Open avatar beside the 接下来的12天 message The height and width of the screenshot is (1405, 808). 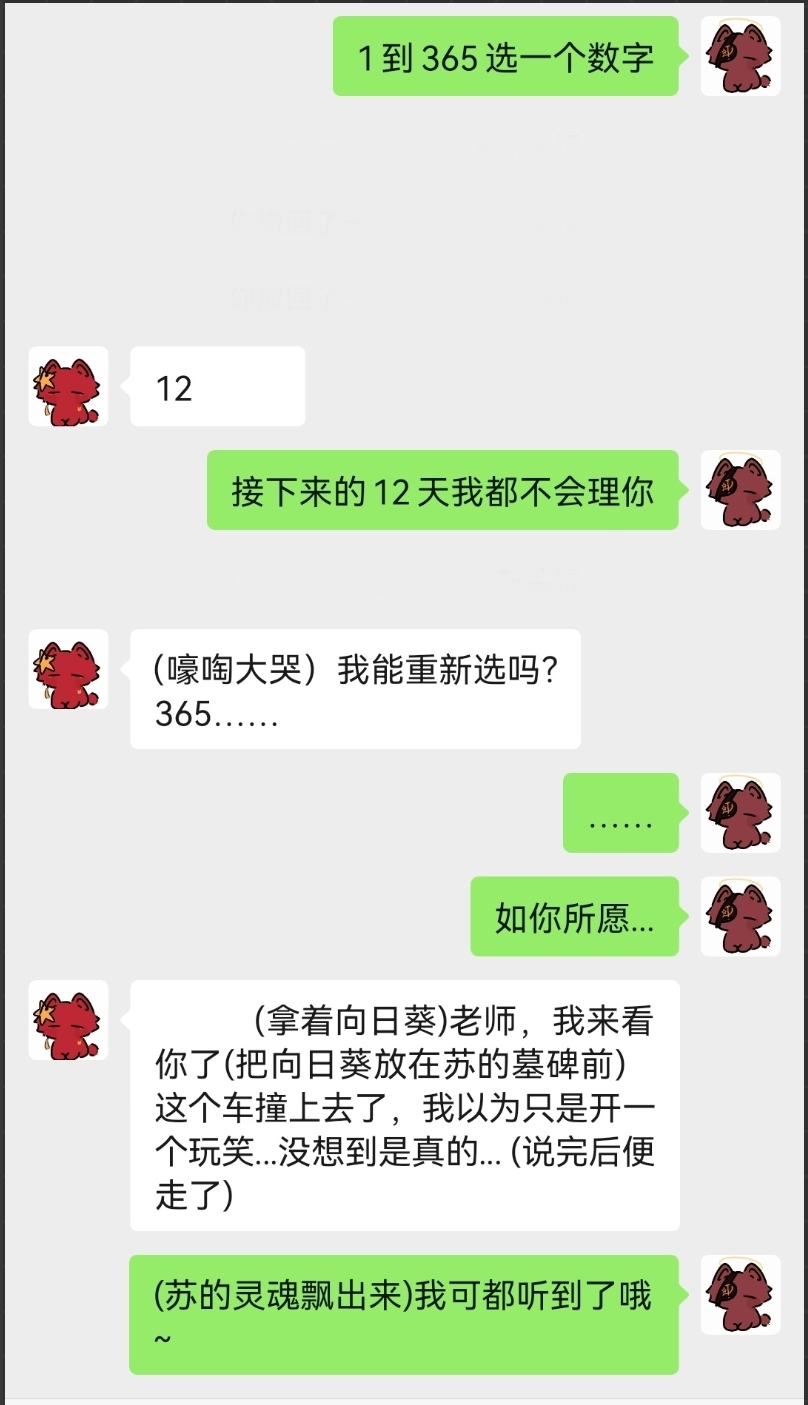pos(741,492)
